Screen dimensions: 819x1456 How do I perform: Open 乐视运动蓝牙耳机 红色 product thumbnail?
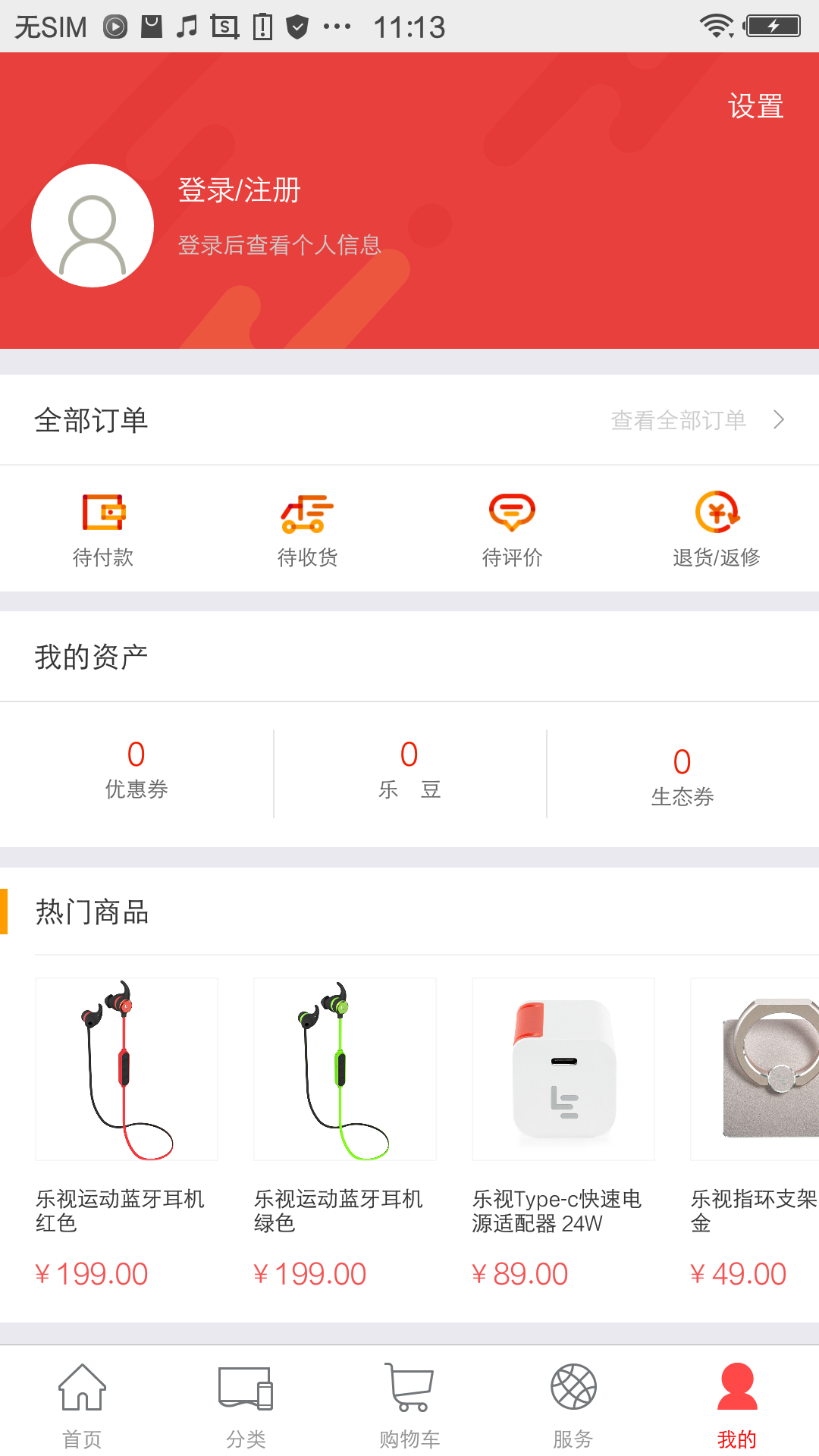pos(127,1068)
